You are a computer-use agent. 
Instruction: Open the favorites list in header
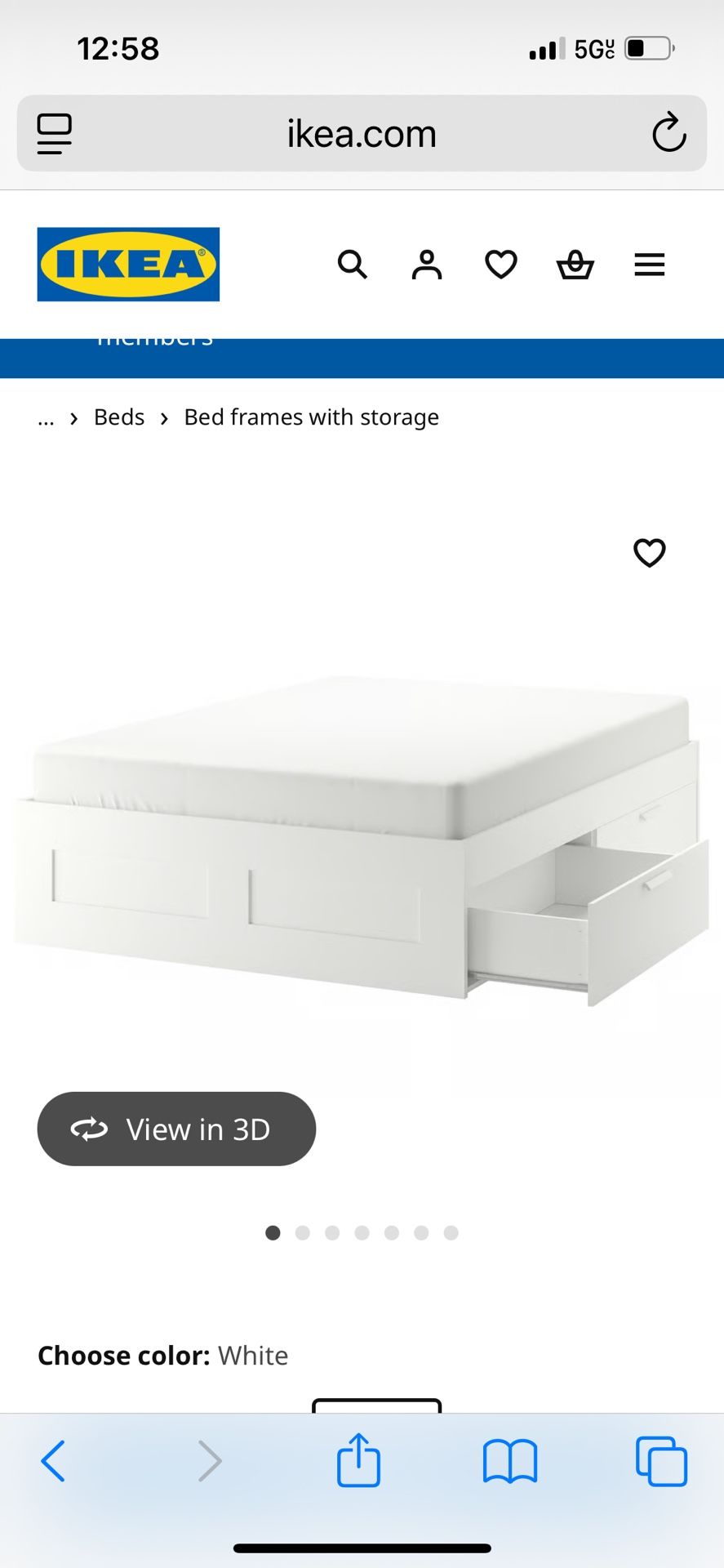tap(500, 265)
